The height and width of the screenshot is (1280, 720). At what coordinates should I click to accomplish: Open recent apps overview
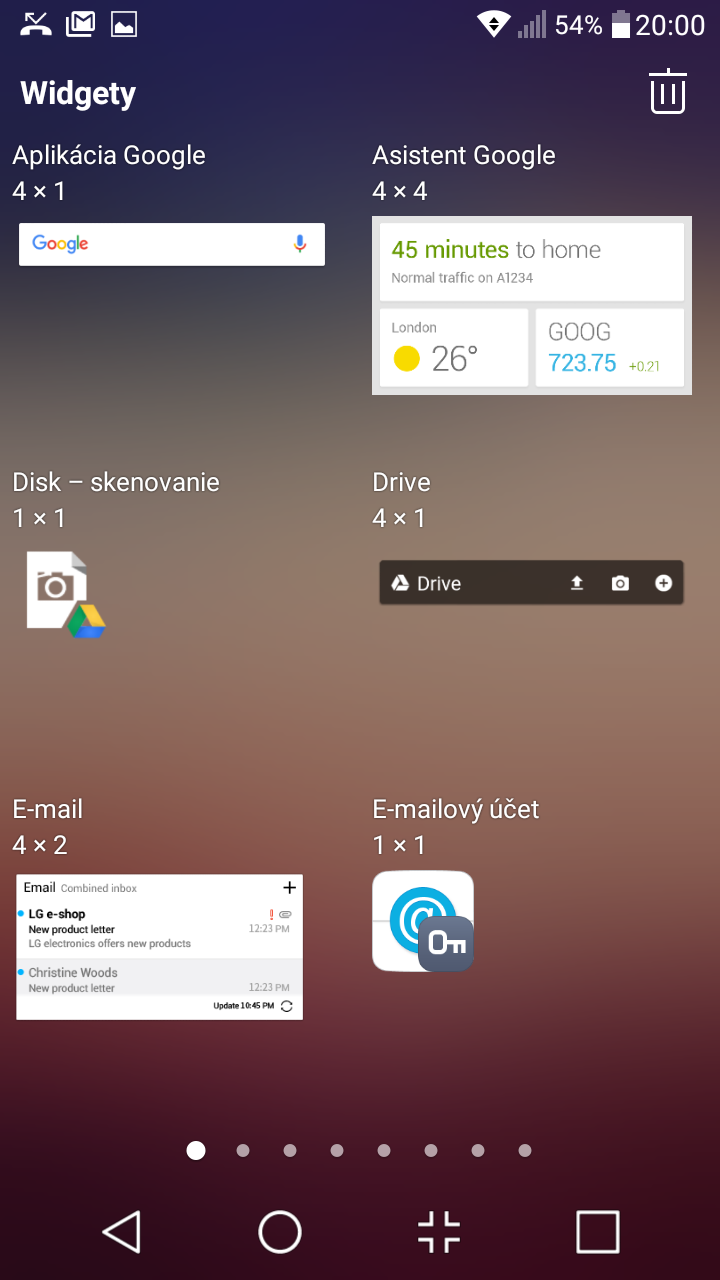pyautogui.click(x=598, y=1232)
